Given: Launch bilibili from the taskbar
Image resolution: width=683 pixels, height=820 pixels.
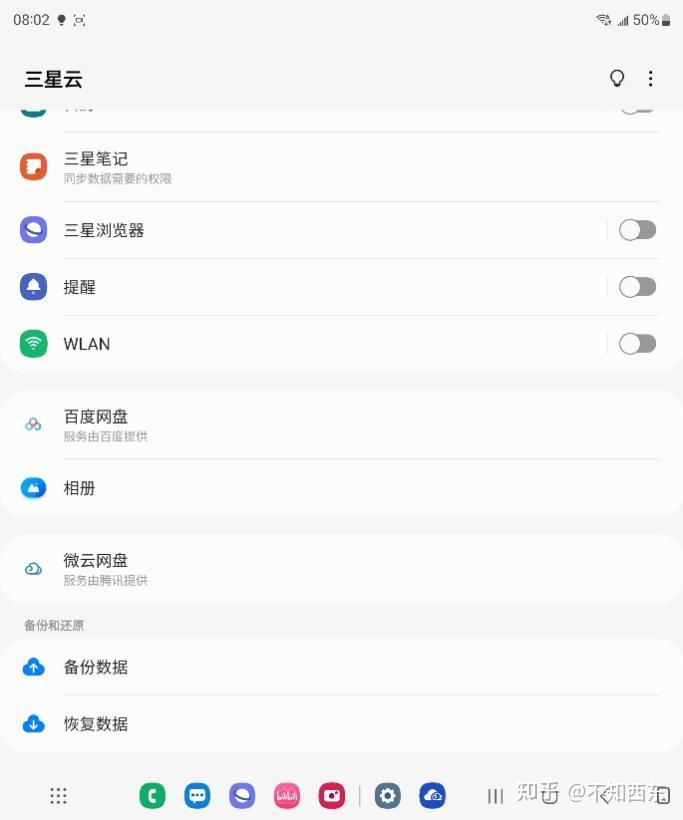Looking at the screenshot, I should tap(287, 796).
